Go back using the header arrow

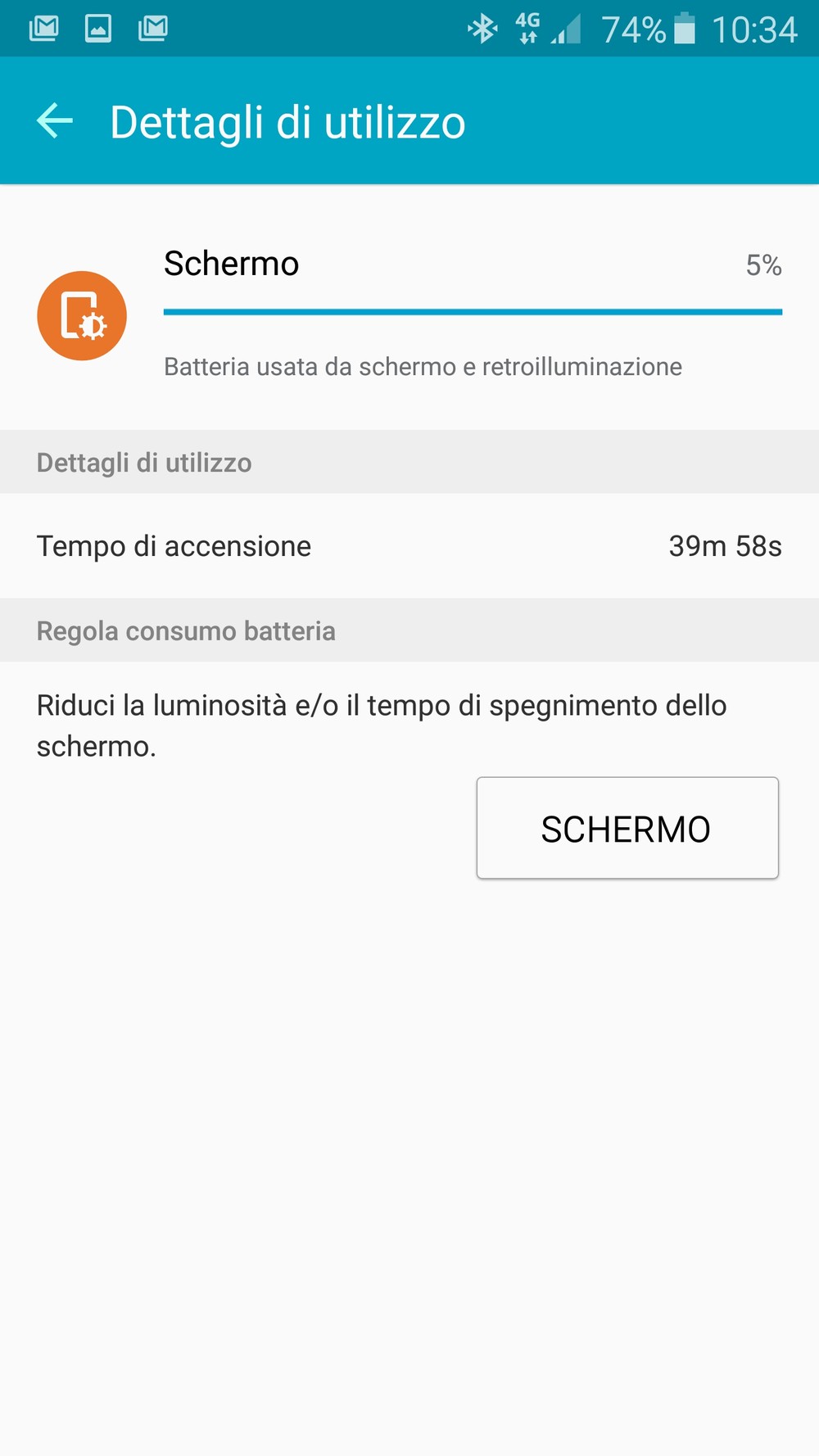point(55,121)
